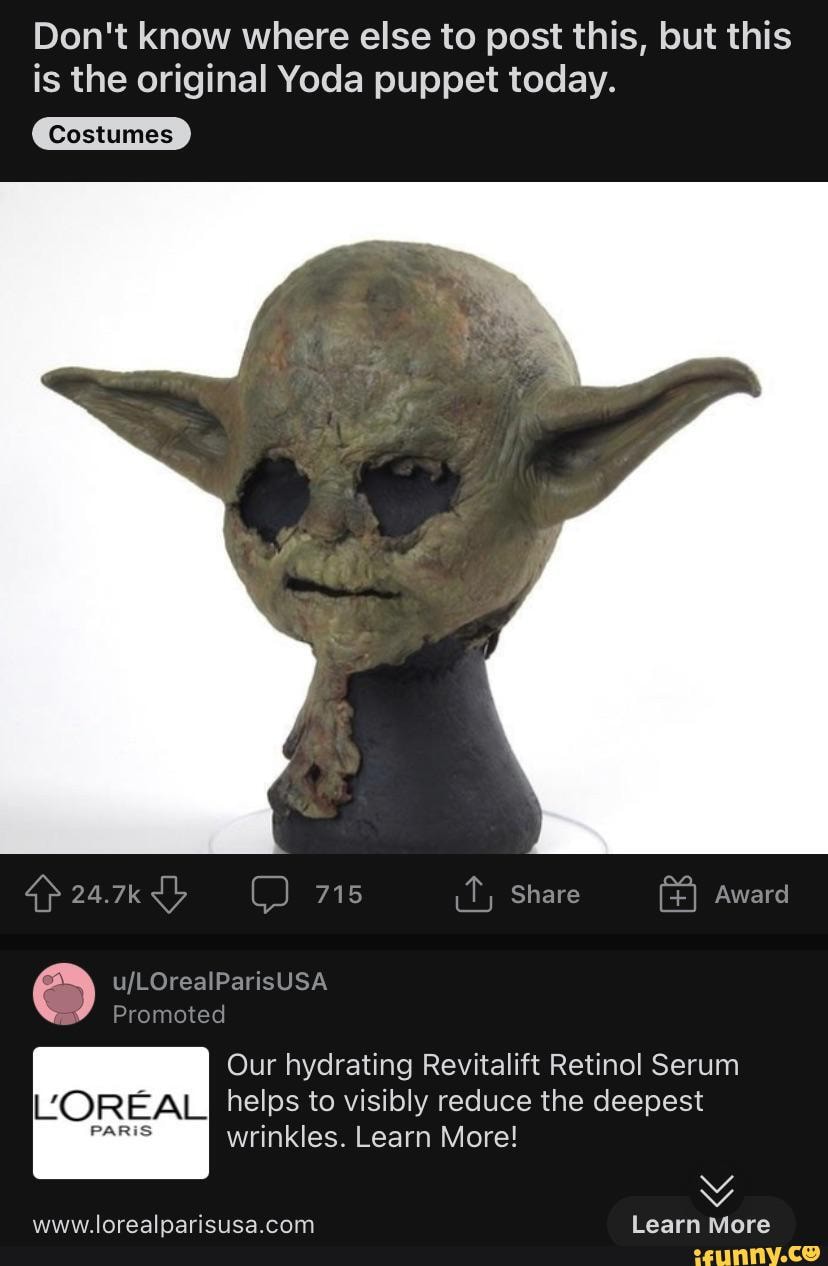Open the L'Oréal Paris ad image

click(121, 1112)
